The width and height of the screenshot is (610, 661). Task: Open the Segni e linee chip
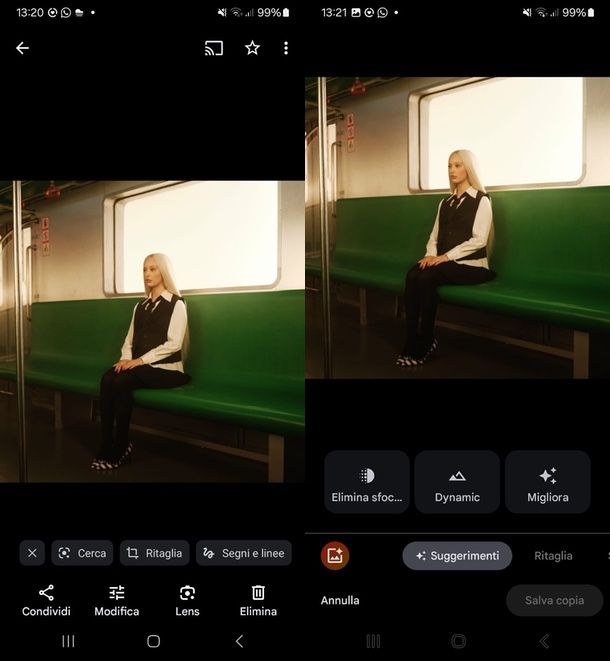pos(243,553)
